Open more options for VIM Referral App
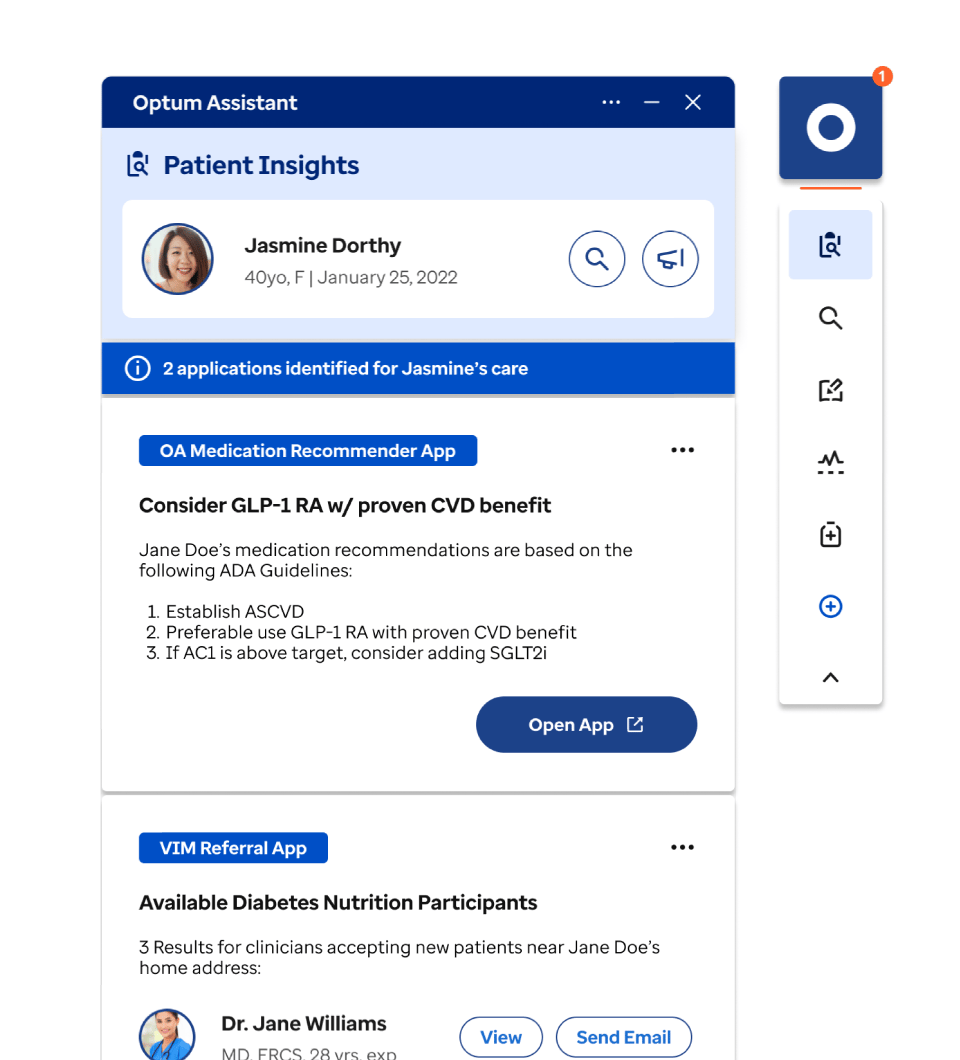The image size is (960, 1060). (682, 848)
